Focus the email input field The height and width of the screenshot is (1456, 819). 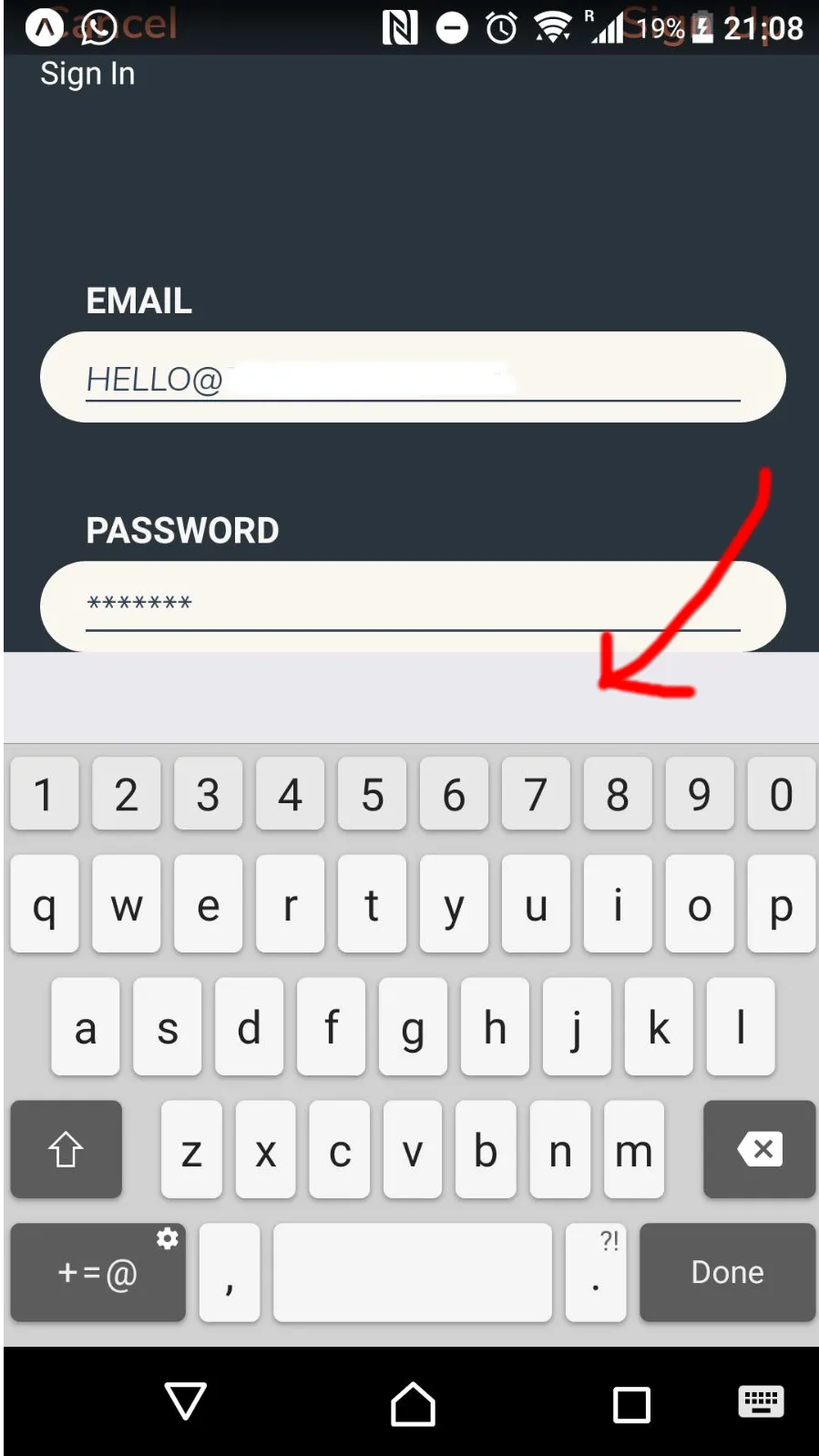point(412,378)
